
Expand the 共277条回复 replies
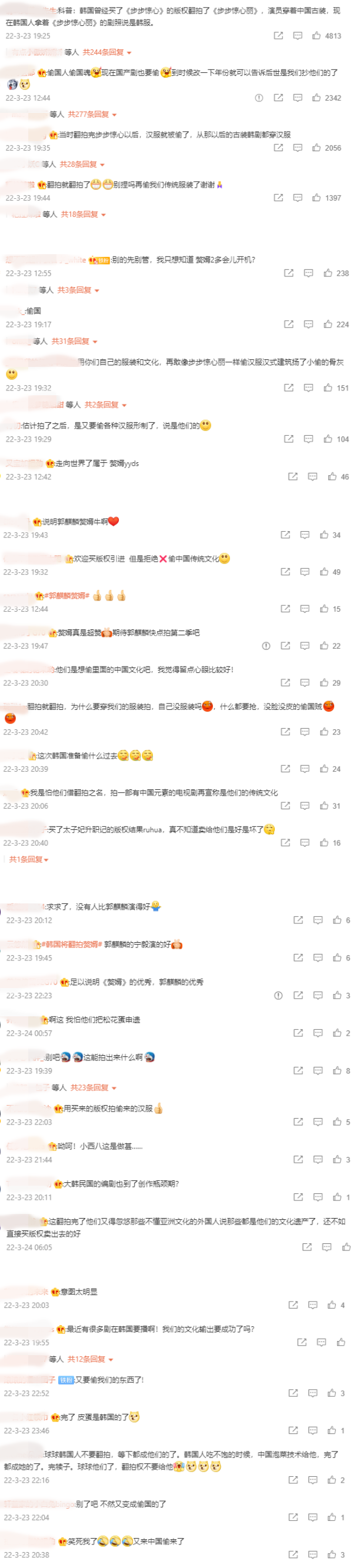92,115
